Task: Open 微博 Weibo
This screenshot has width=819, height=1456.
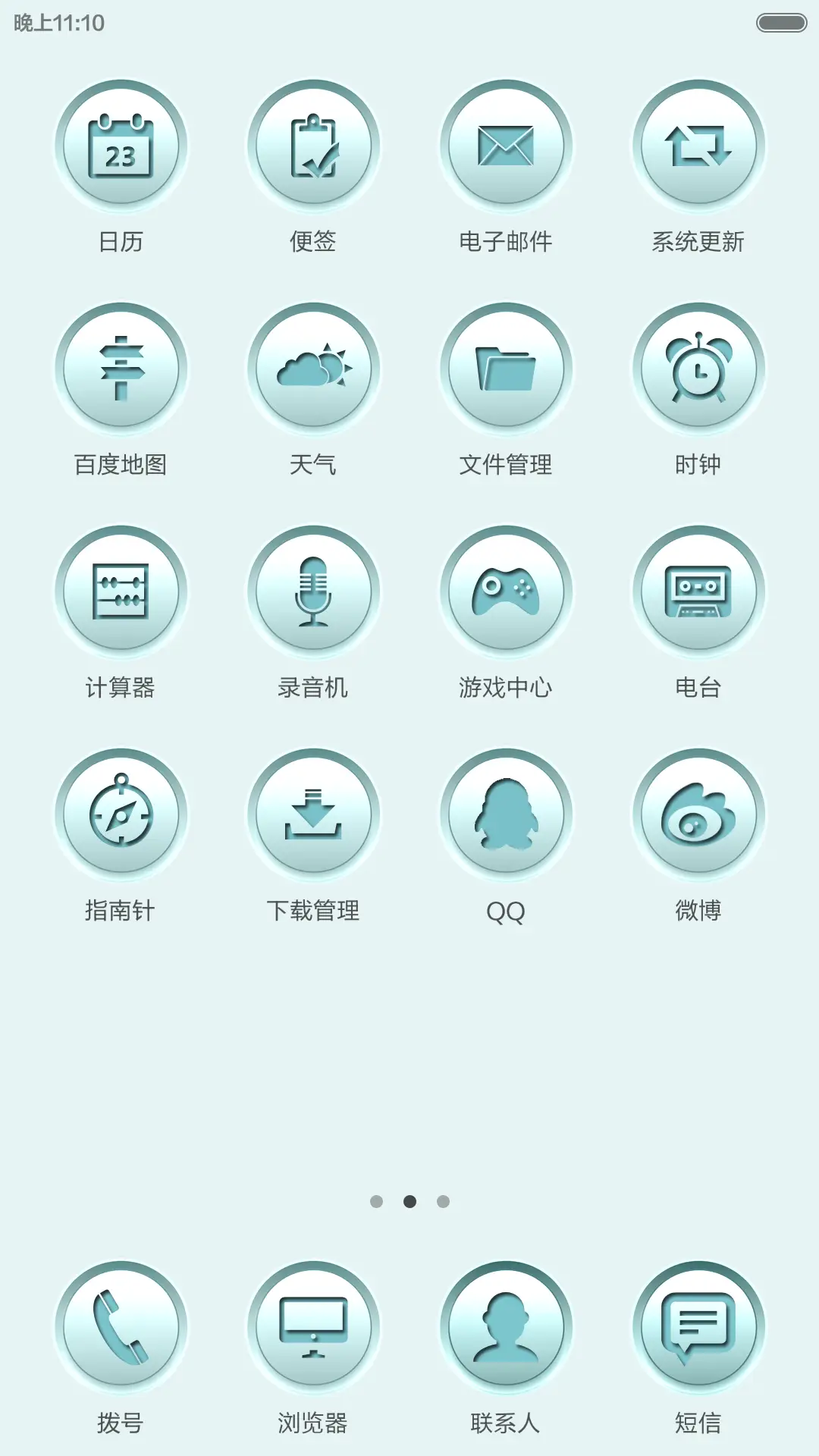Action: coord(698,813)
